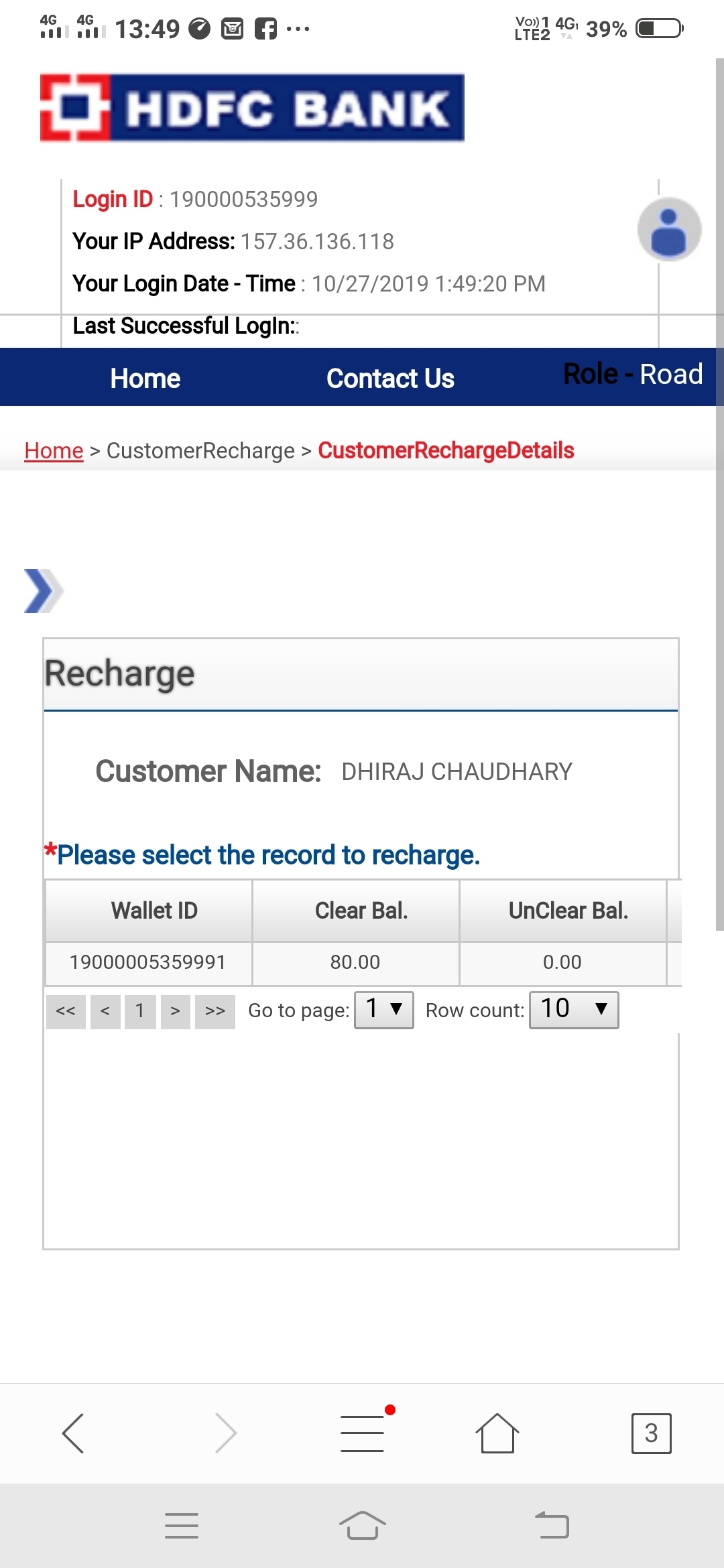Select page 1 in pagination

[140, 1011]
